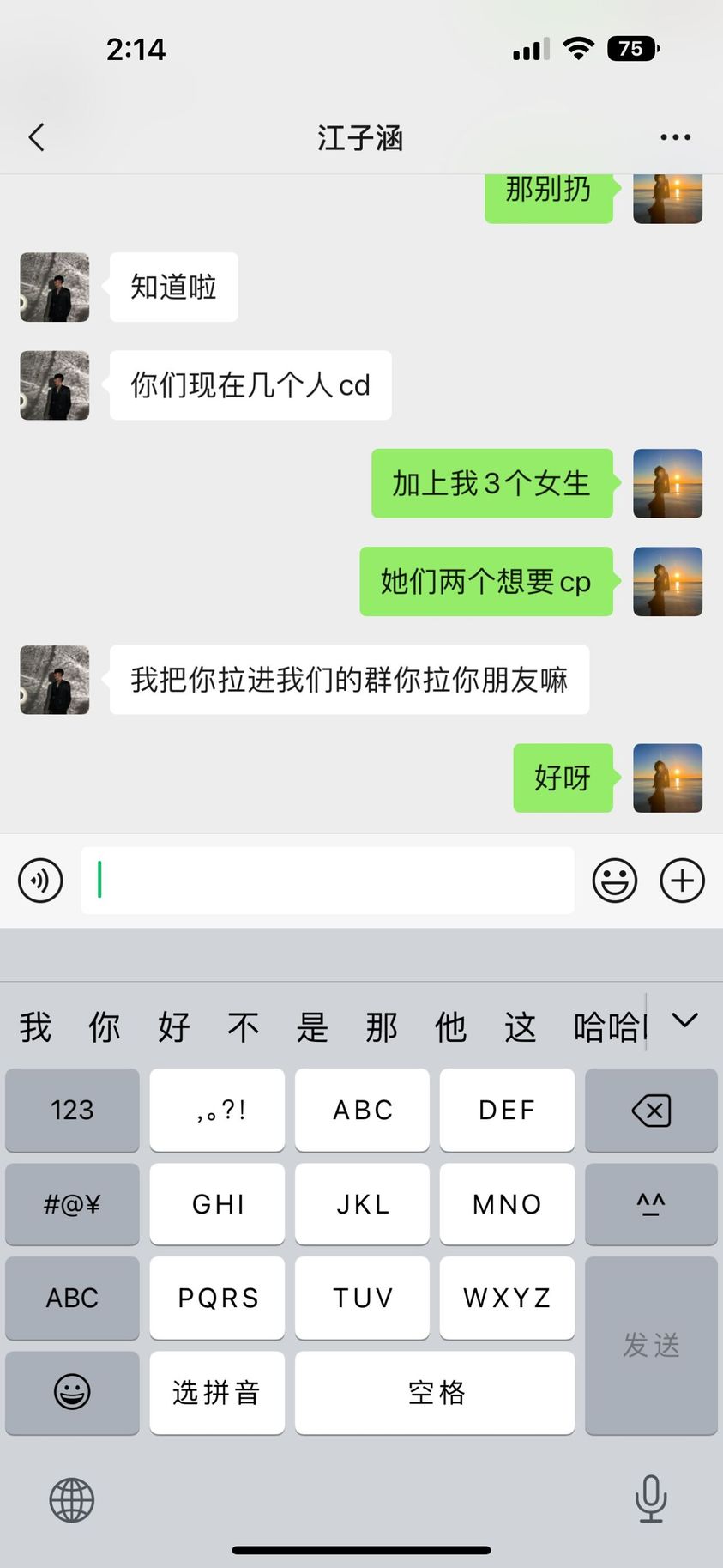Switch input language with the globe key
Viewport: 723px width, 1568px height.
[x=72, y=1500]
